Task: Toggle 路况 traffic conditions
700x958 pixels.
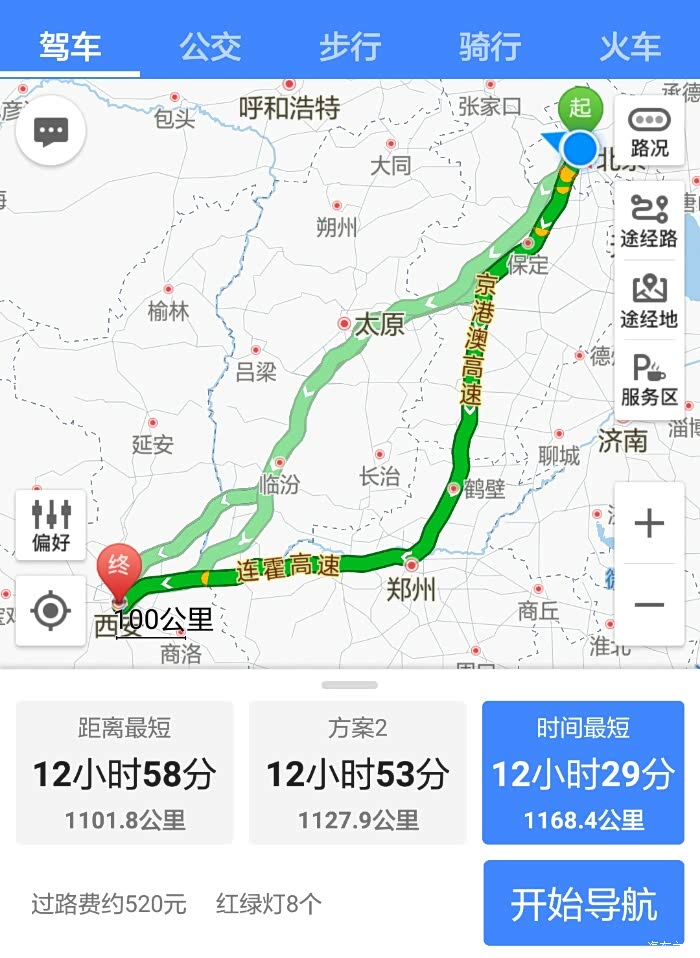Action: tap(649, 133)
